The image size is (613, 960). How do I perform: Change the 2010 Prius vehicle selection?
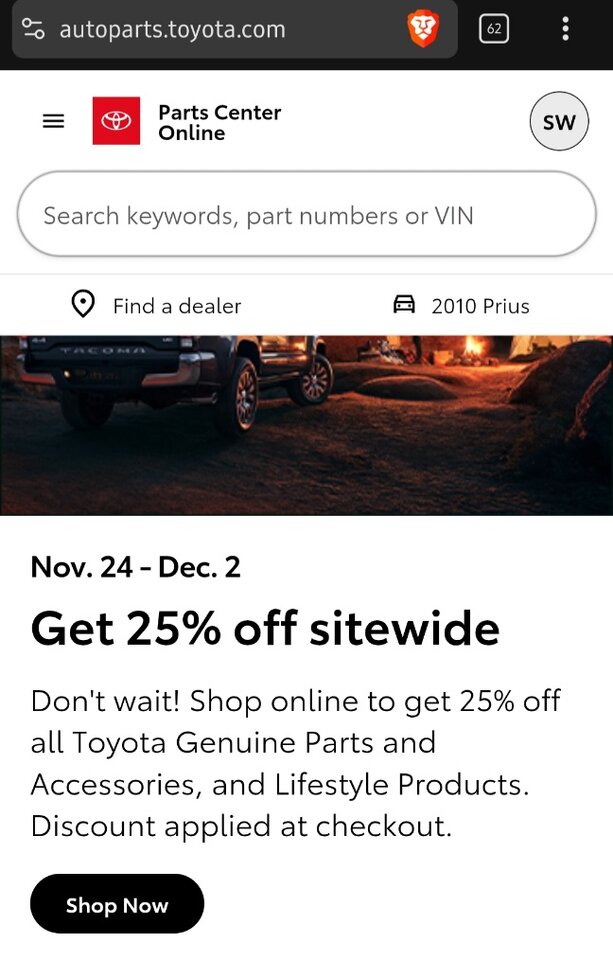pos(461,305)
